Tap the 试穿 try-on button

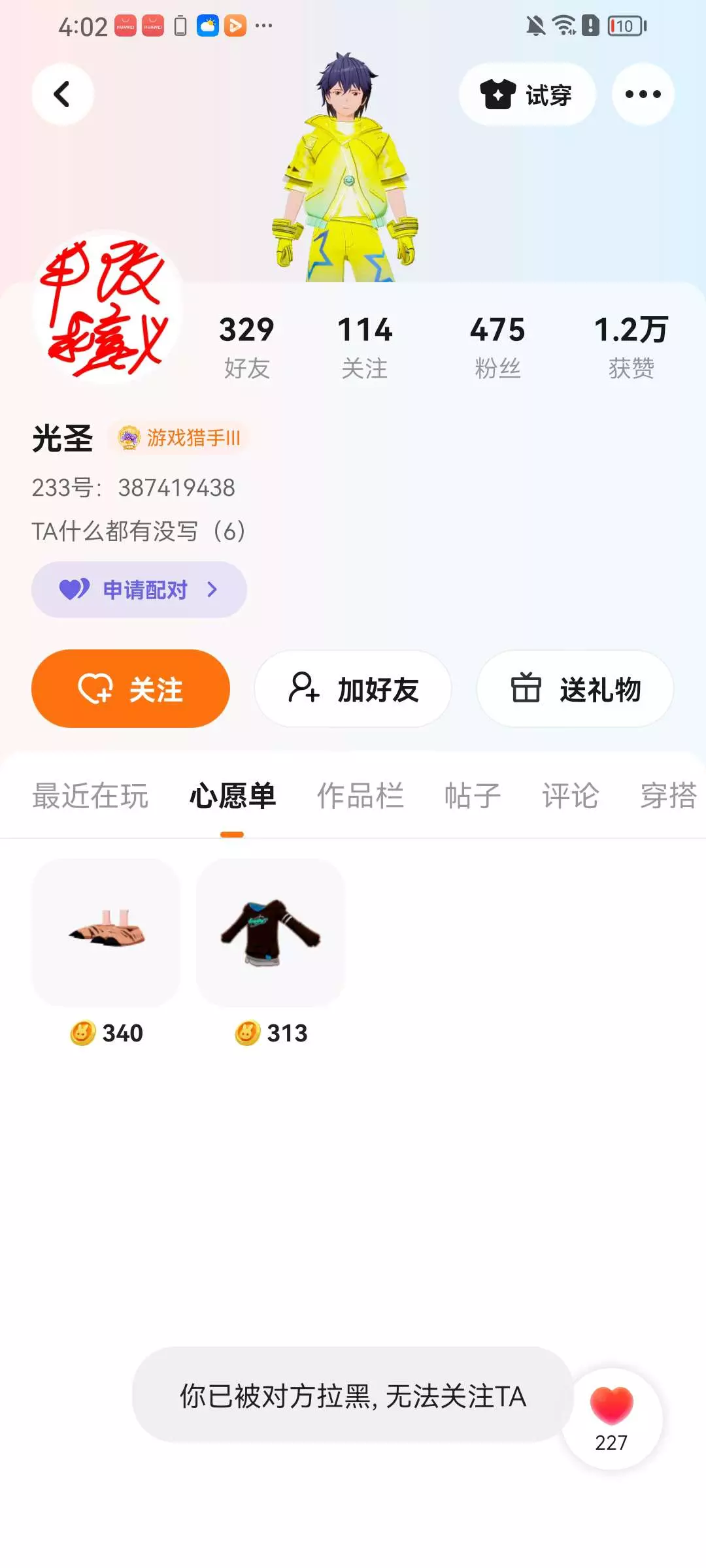[527, 94]
